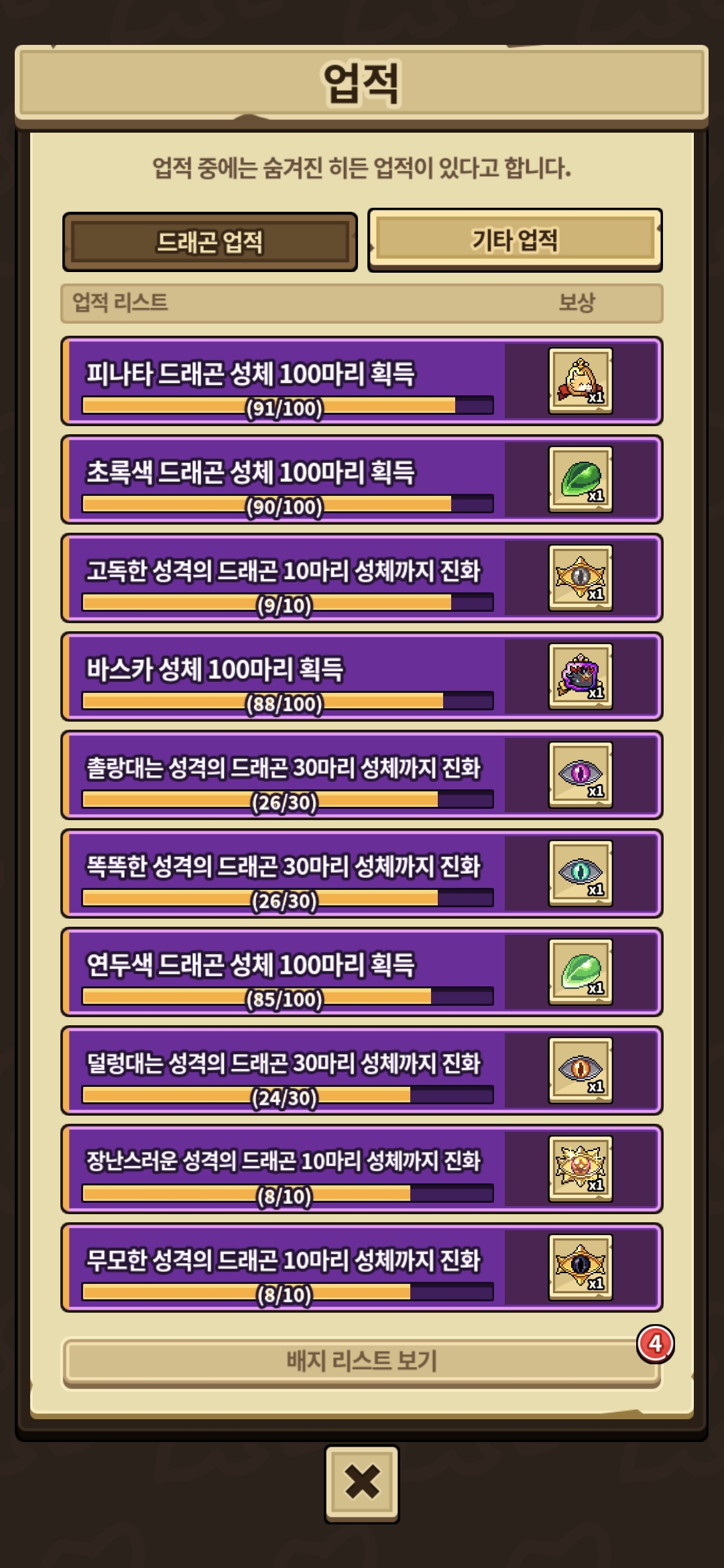This screenshot has width=724, height=1568.
Task: Tap the reward icon for 초록색 드래곤 achievement
Action: coord(581,480)
